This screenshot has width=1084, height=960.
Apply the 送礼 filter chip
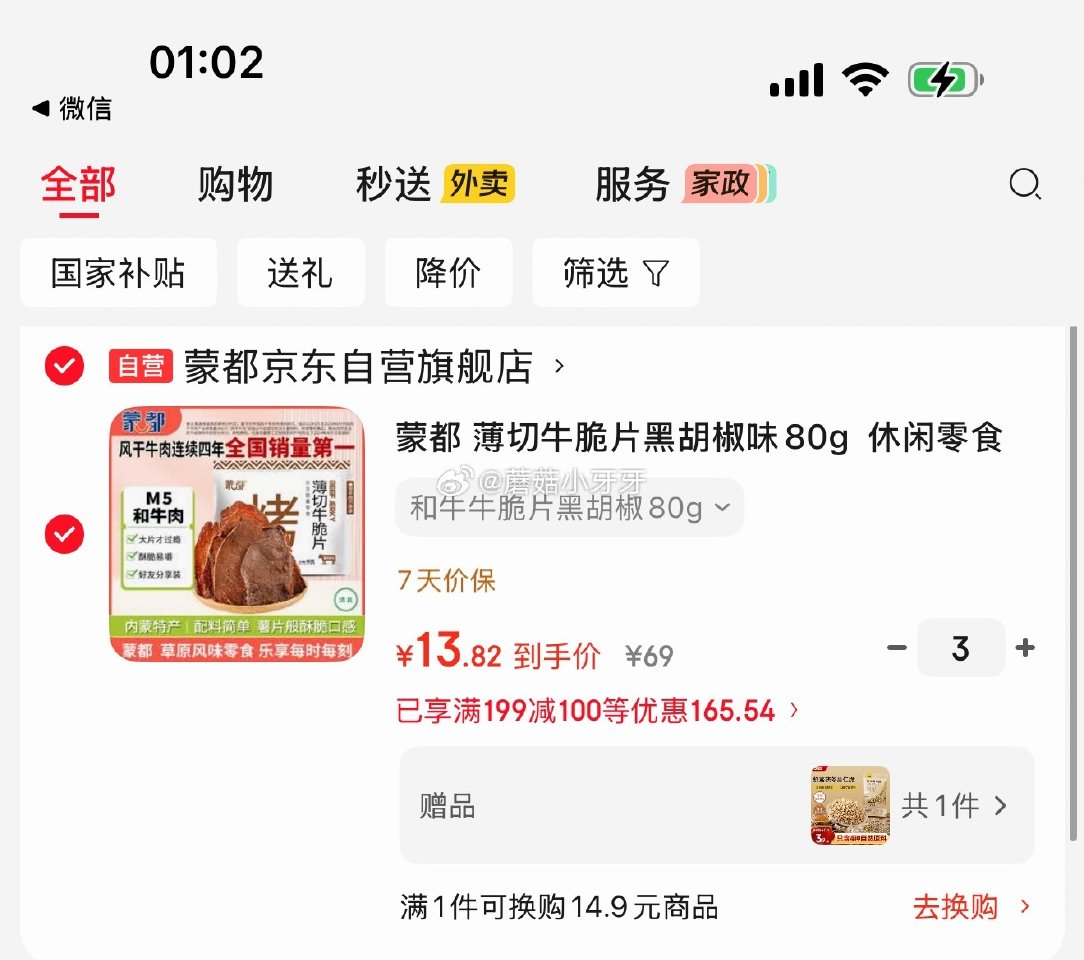pos(300,273)
